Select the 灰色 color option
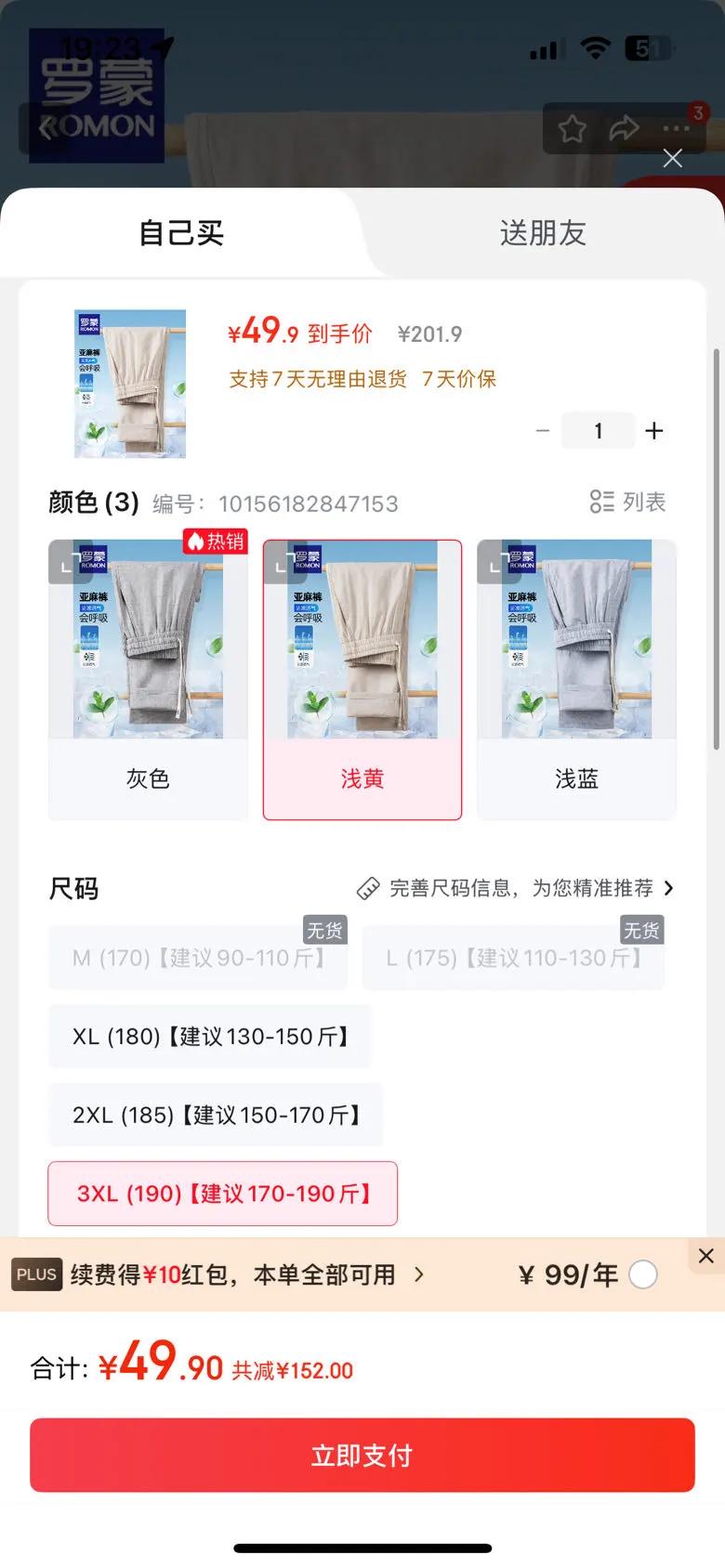Screen dimensions: 725x1568 pos(148,679)
